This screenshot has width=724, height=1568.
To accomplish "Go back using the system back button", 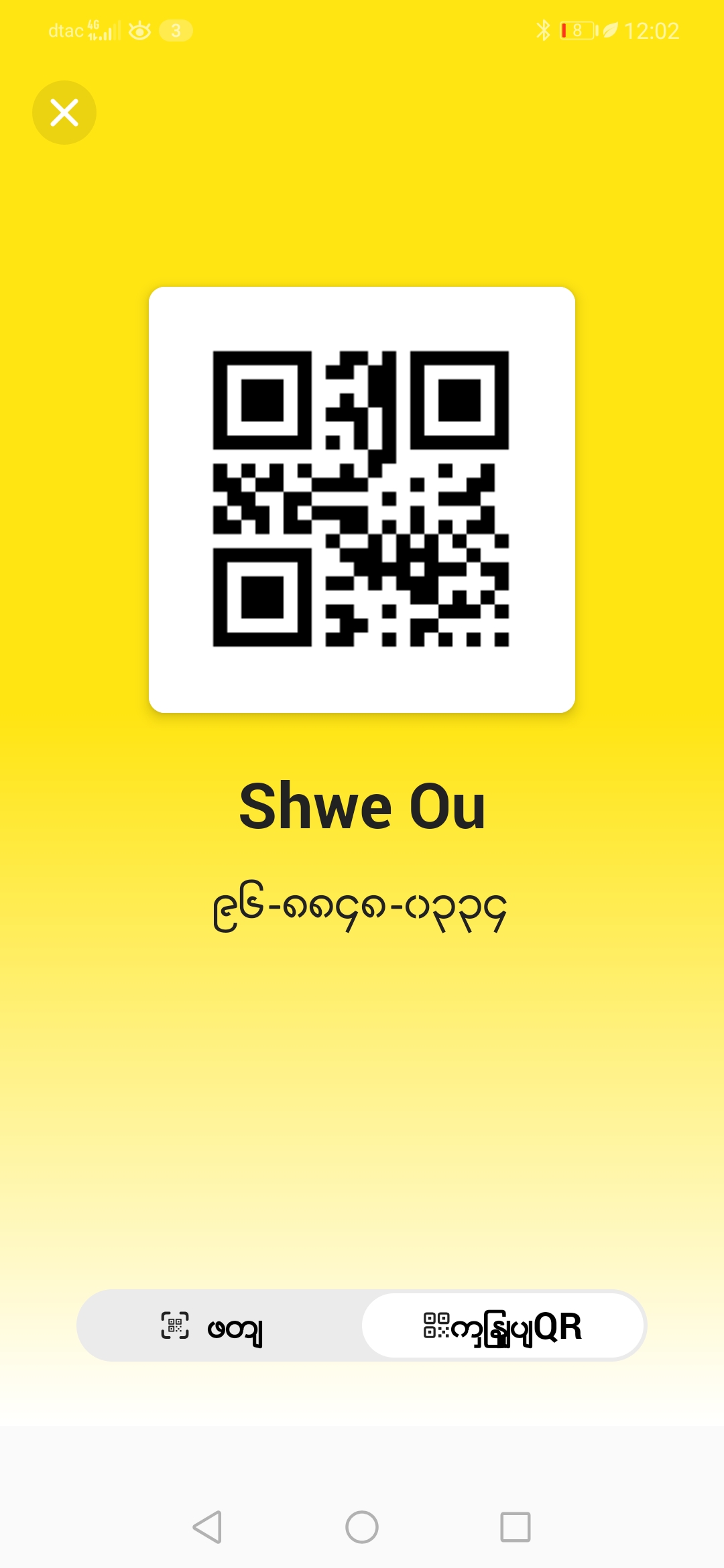I will pos(207,1527).
